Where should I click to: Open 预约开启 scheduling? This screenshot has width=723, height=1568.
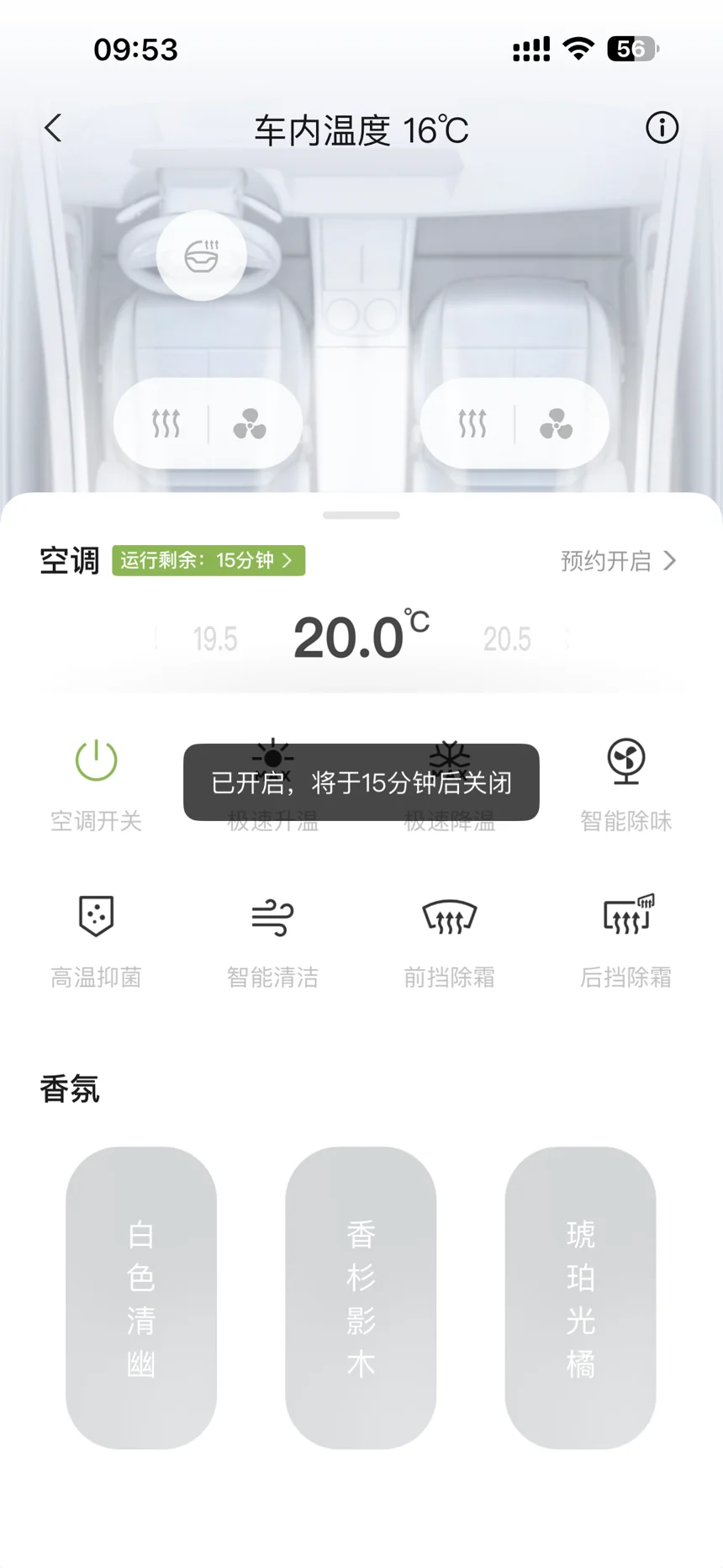click(618, 560)
